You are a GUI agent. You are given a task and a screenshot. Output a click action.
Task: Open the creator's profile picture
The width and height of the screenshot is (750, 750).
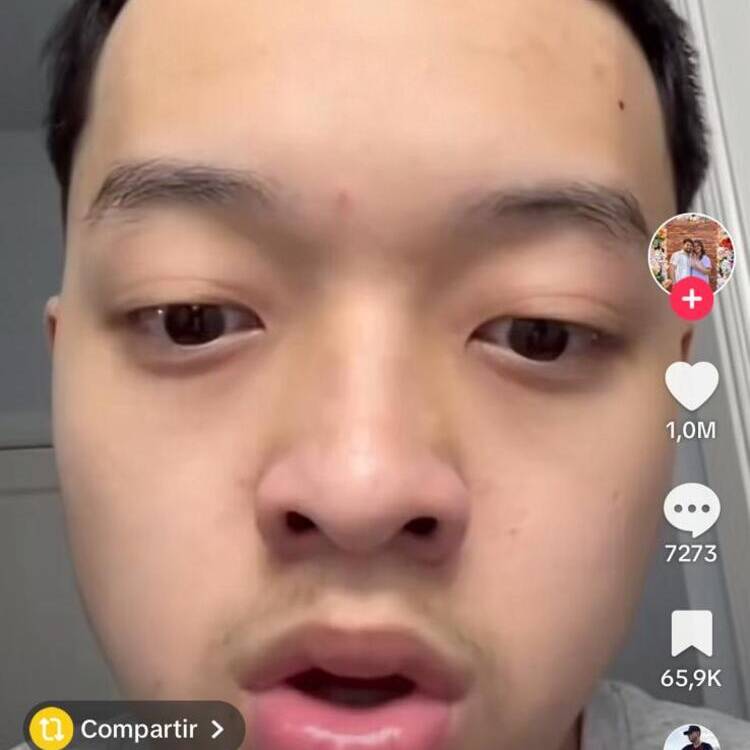(x=691, y=252)
